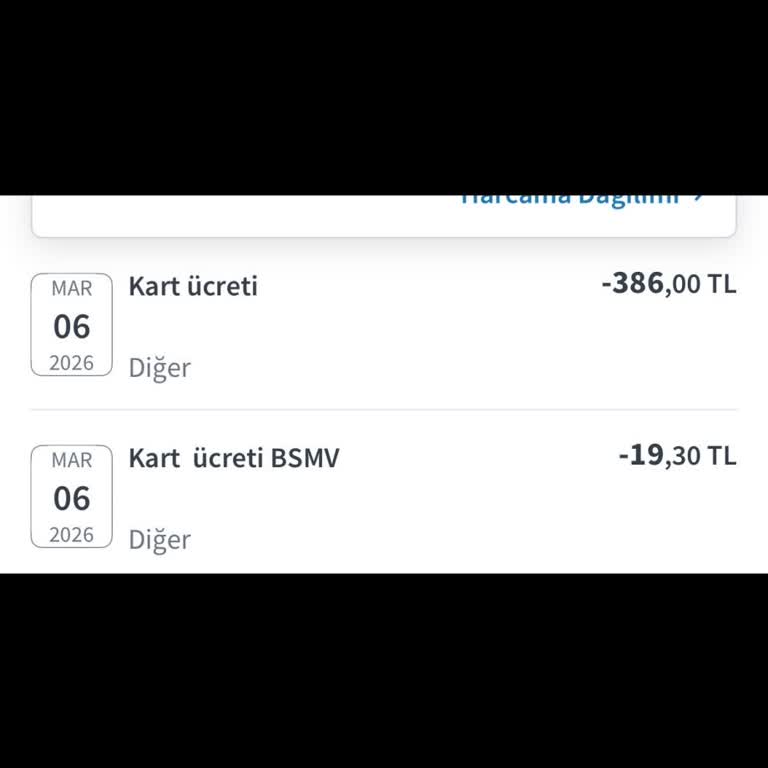Open the Kart ücreti -386,00 TL transaction

click(384, 326)
